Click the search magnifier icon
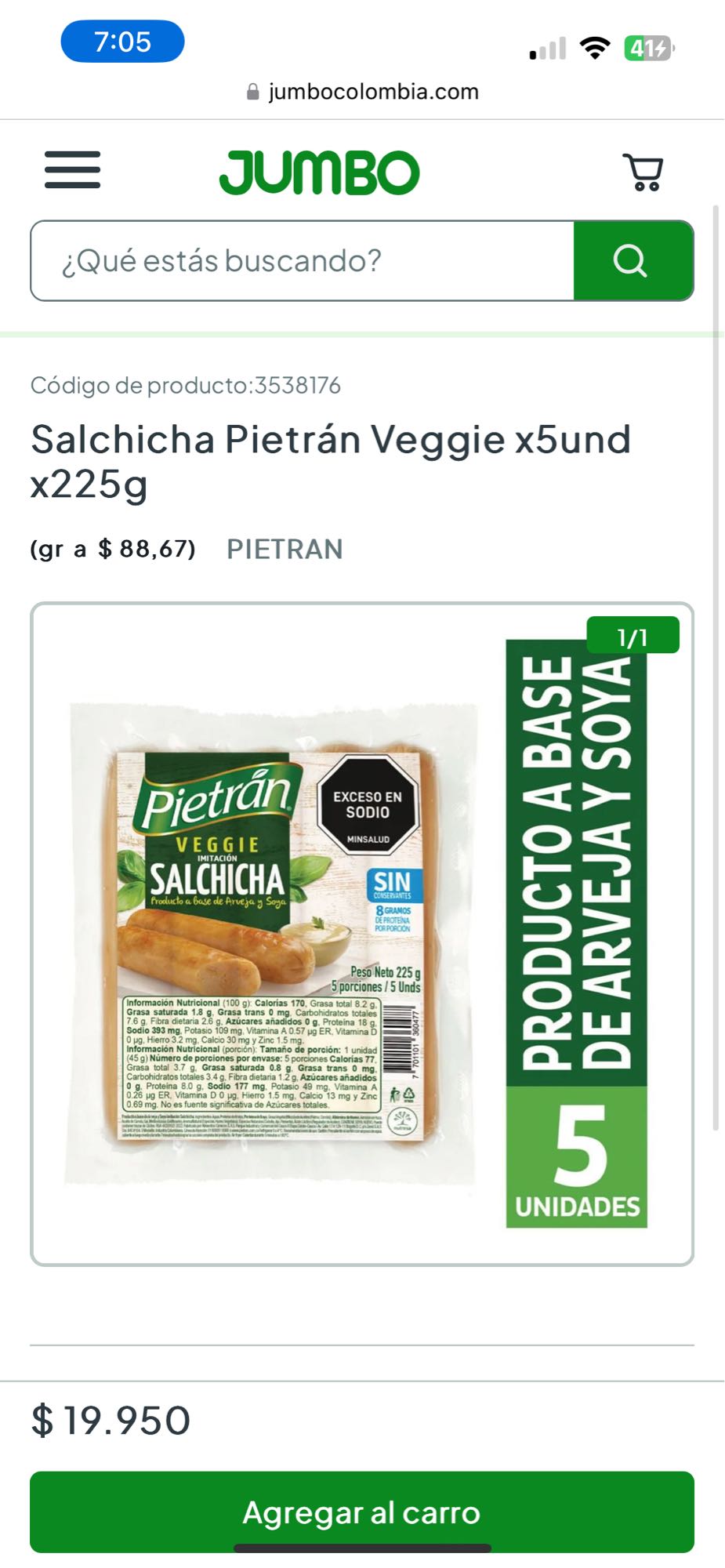The height and width of the screenshot is (1568, 725). 632,261
